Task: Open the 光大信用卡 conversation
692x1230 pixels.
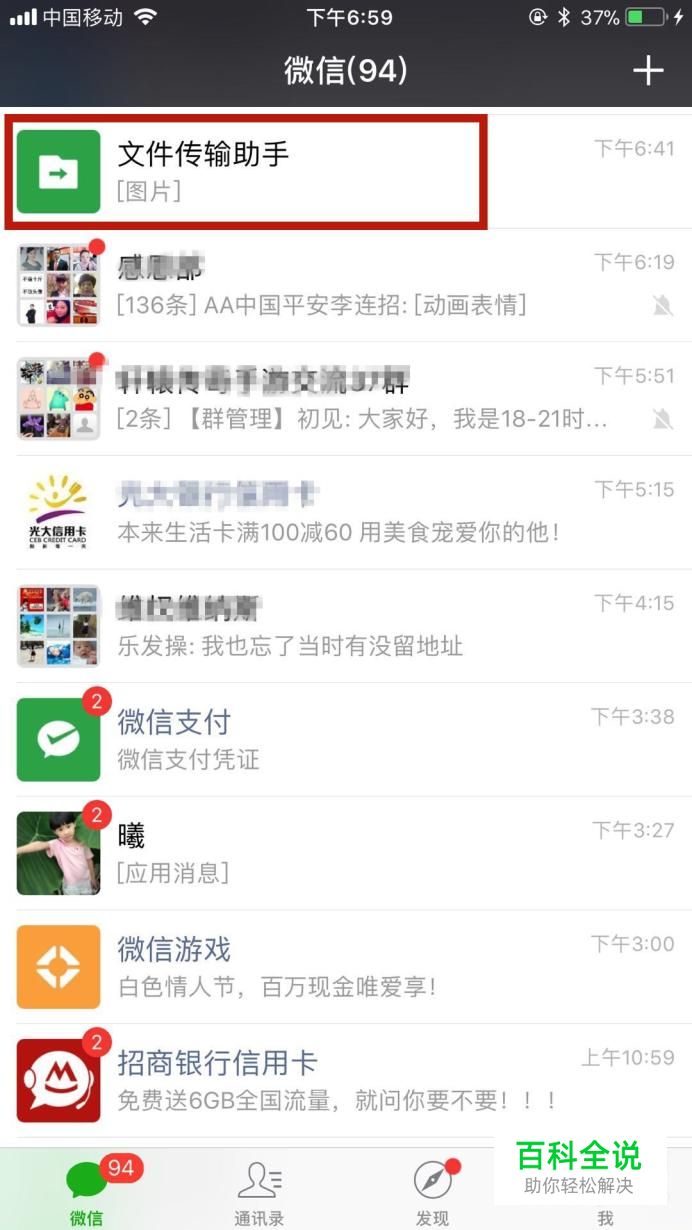Action: pyautogui.click(x=346, y=512)
